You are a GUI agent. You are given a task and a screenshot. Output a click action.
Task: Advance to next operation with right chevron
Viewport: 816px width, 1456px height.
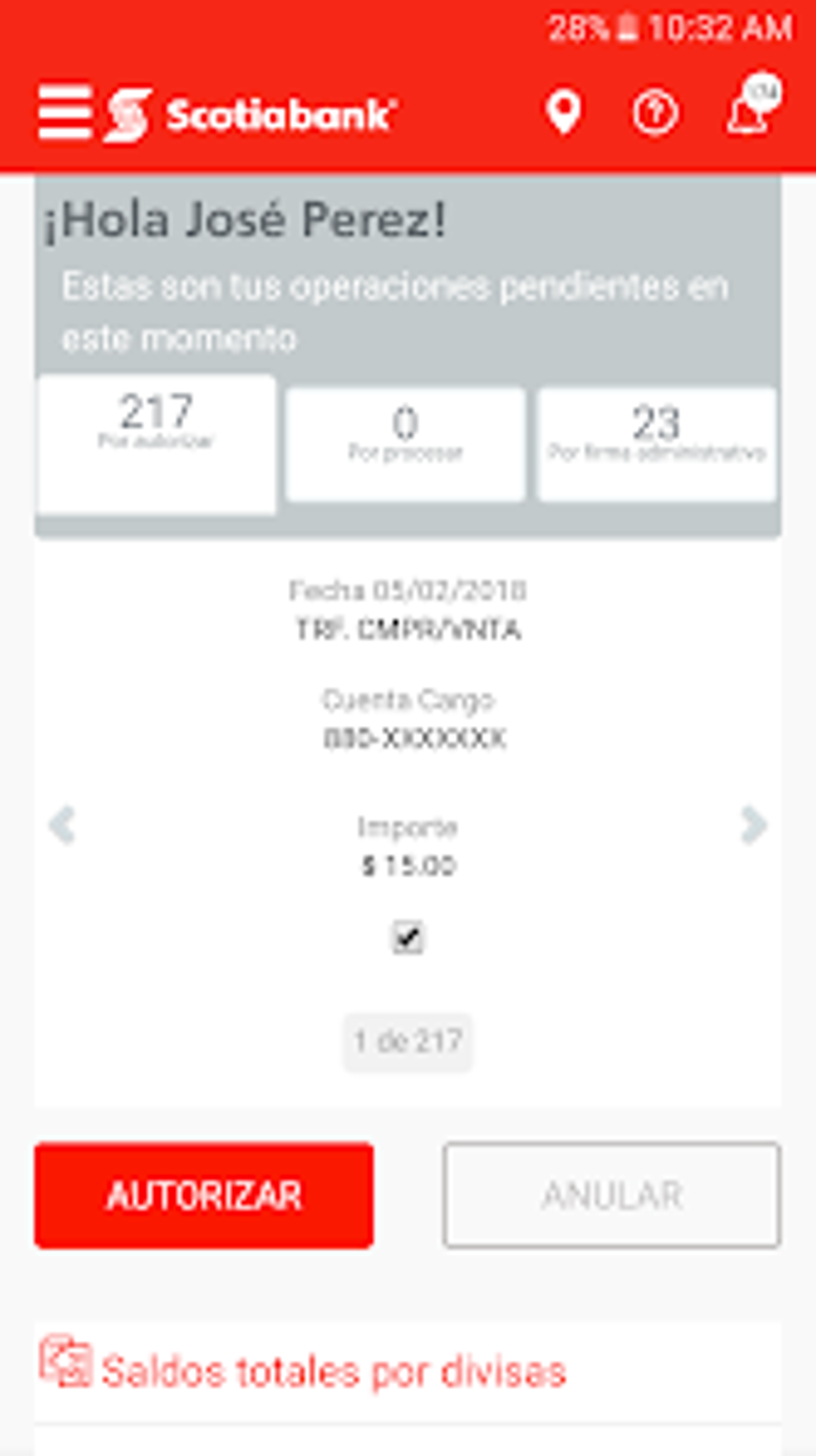tap(752, 826)
